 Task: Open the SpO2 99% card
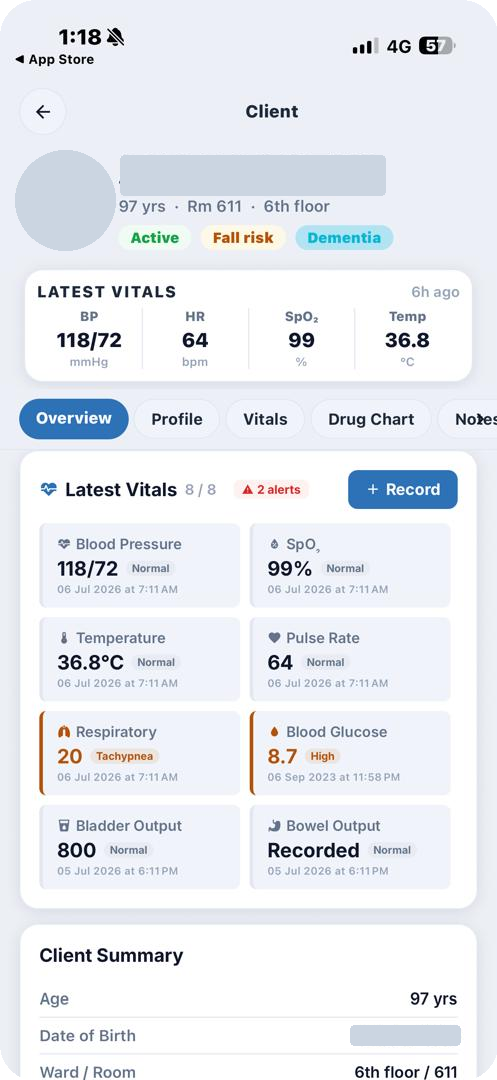click(350, 565)
